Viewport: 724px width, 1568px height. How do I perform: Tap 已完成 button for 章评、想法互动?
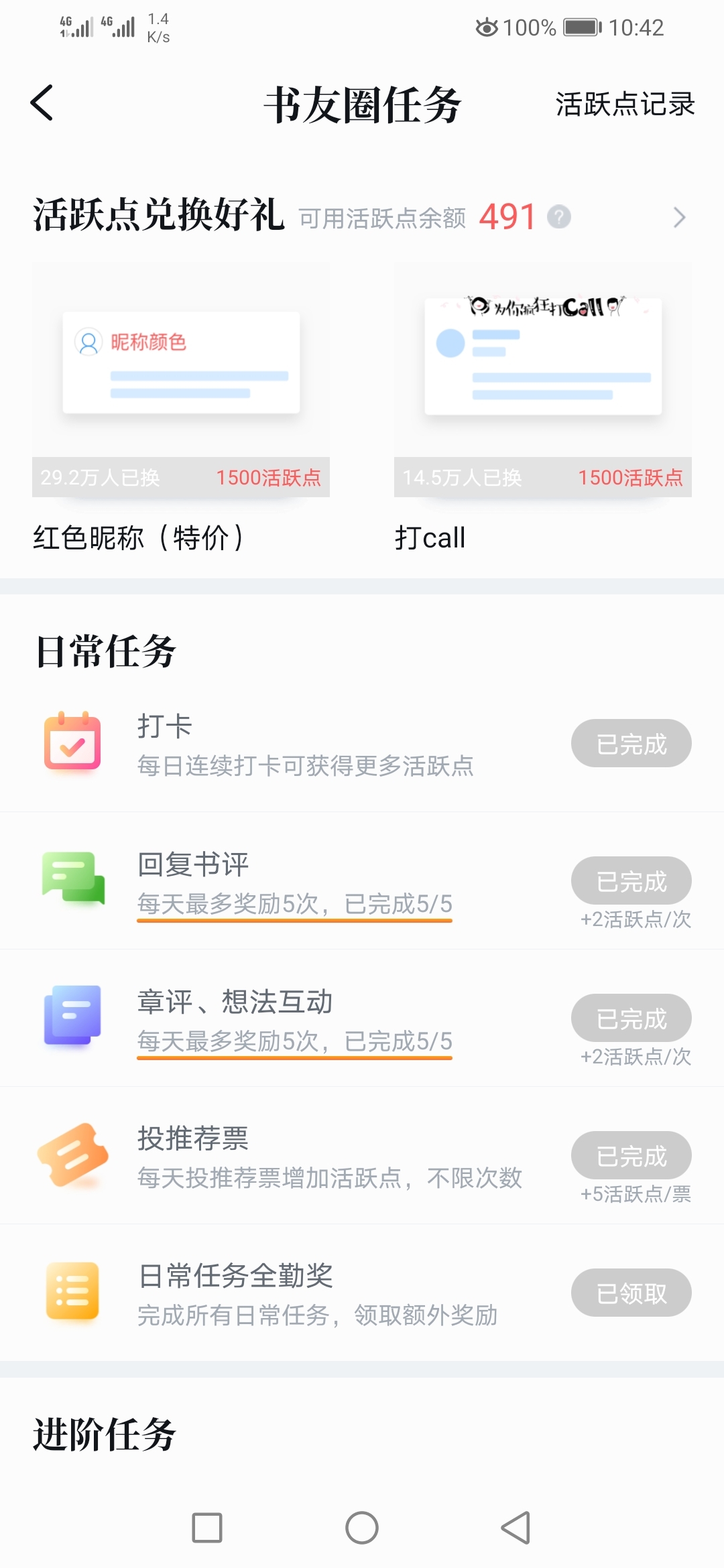coord(631,1018)
